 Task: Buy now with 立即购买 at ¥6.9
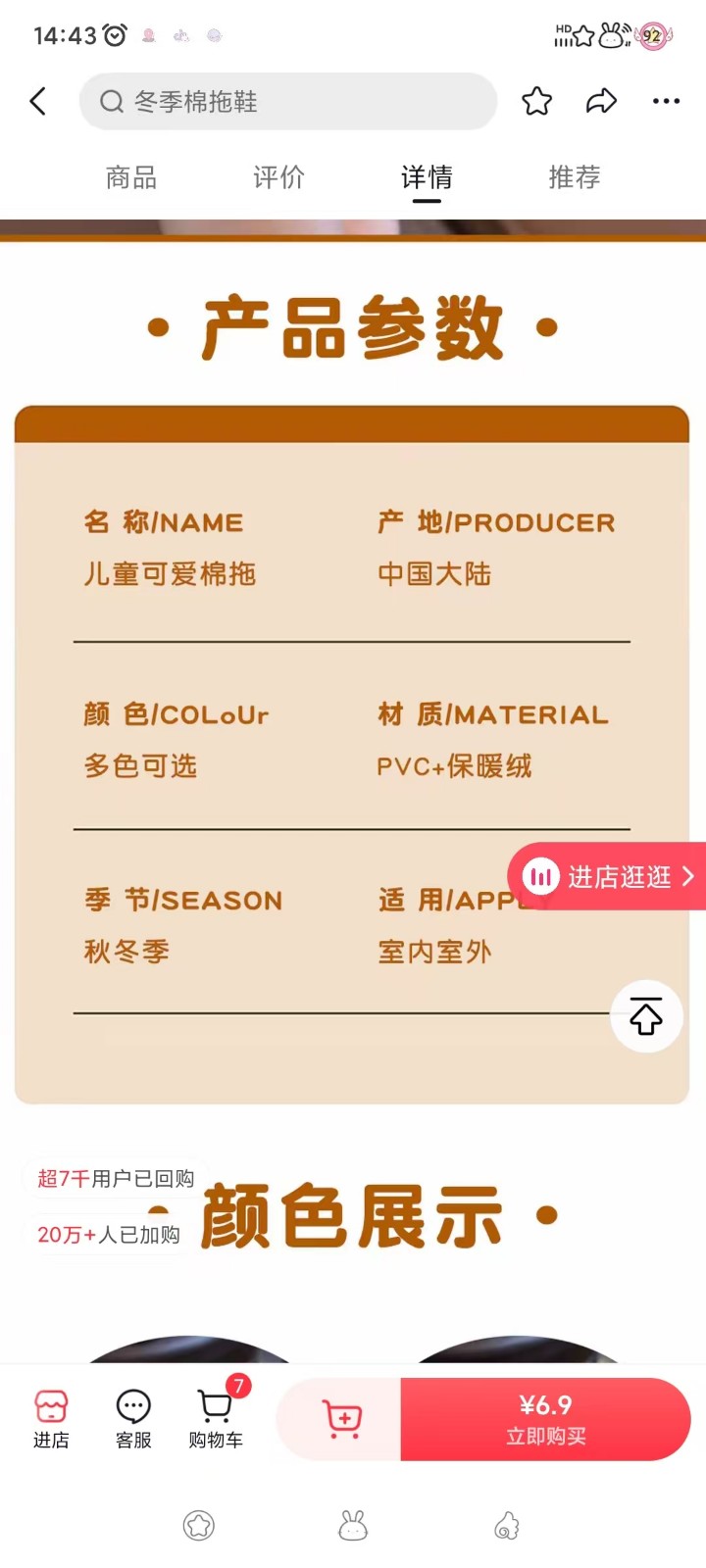(545, 1419)
